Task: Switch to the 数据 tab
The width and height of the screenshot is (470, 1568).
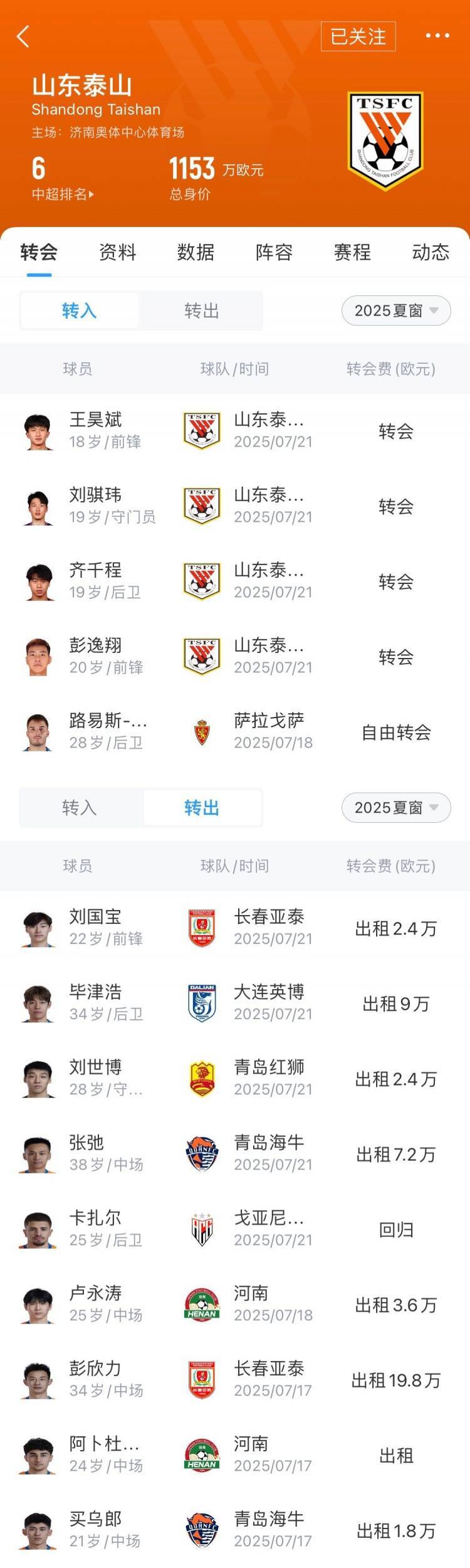Action: pos(196,252)
